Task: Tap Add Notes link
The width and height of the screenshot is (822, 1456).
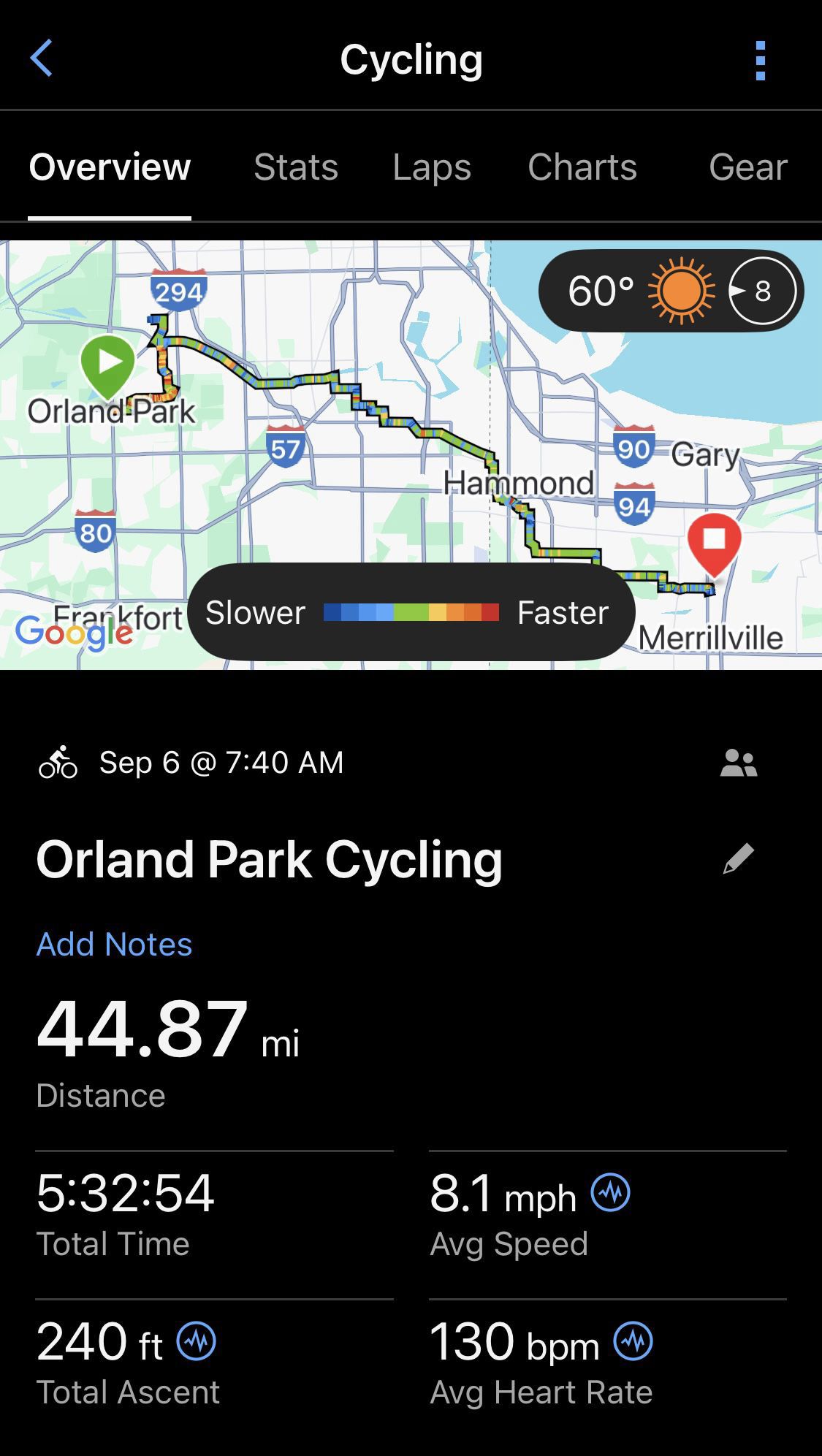Action: tap(114, 944)
